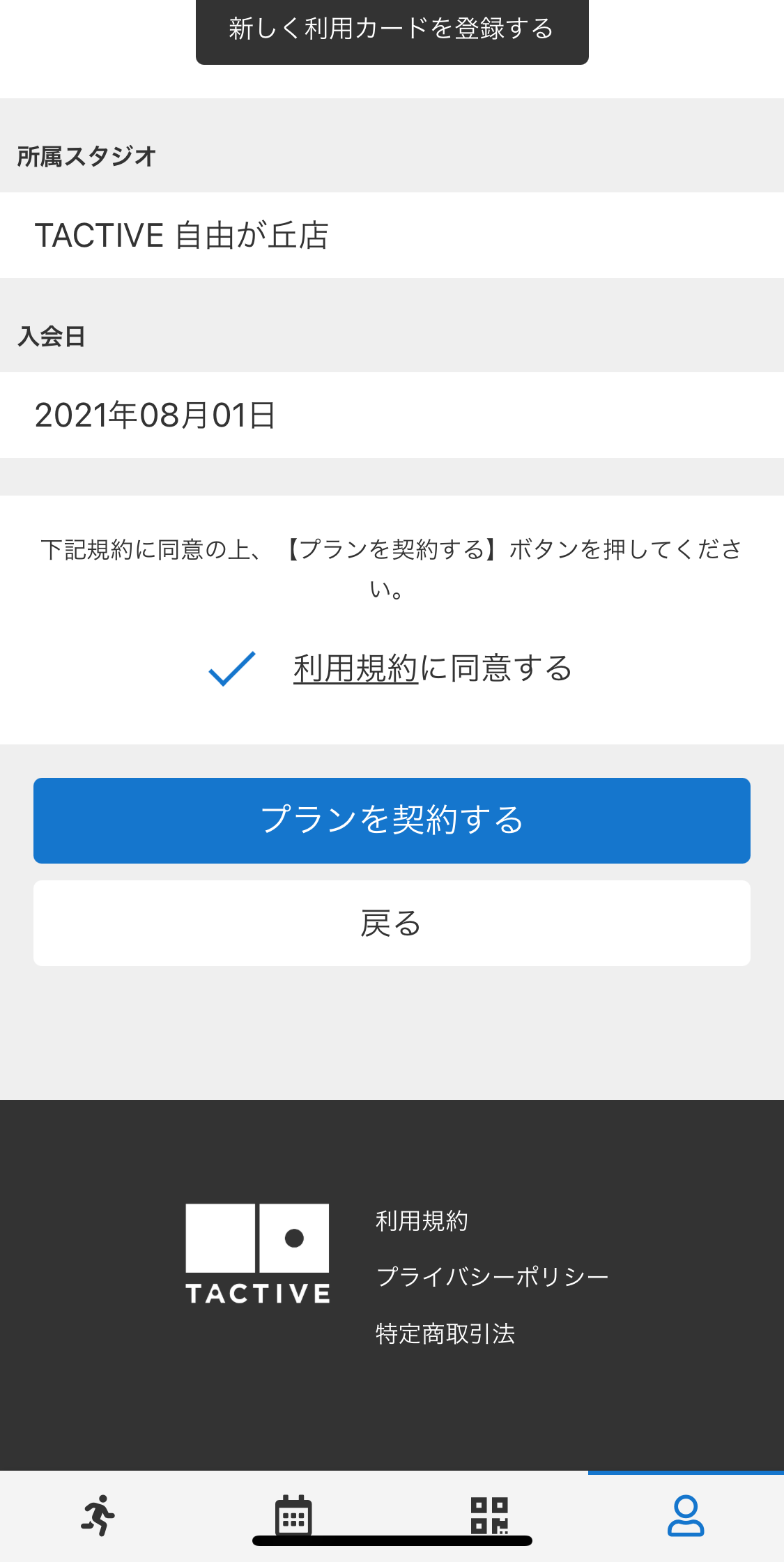Uncheck the 利用規約に同意する checkbox
This screenshot has width=784, height=1562.
tap(232, 669)
